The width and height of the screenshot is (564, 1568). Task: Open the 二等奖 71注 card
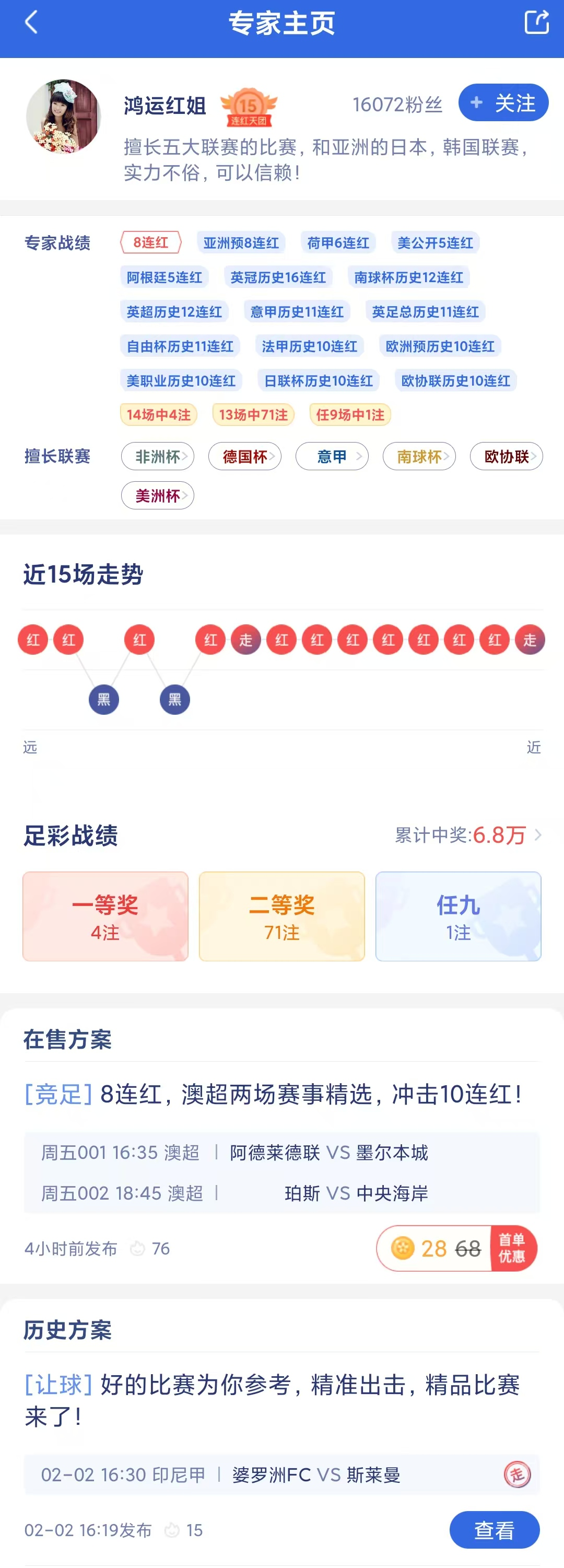click(x=281, y=916)
